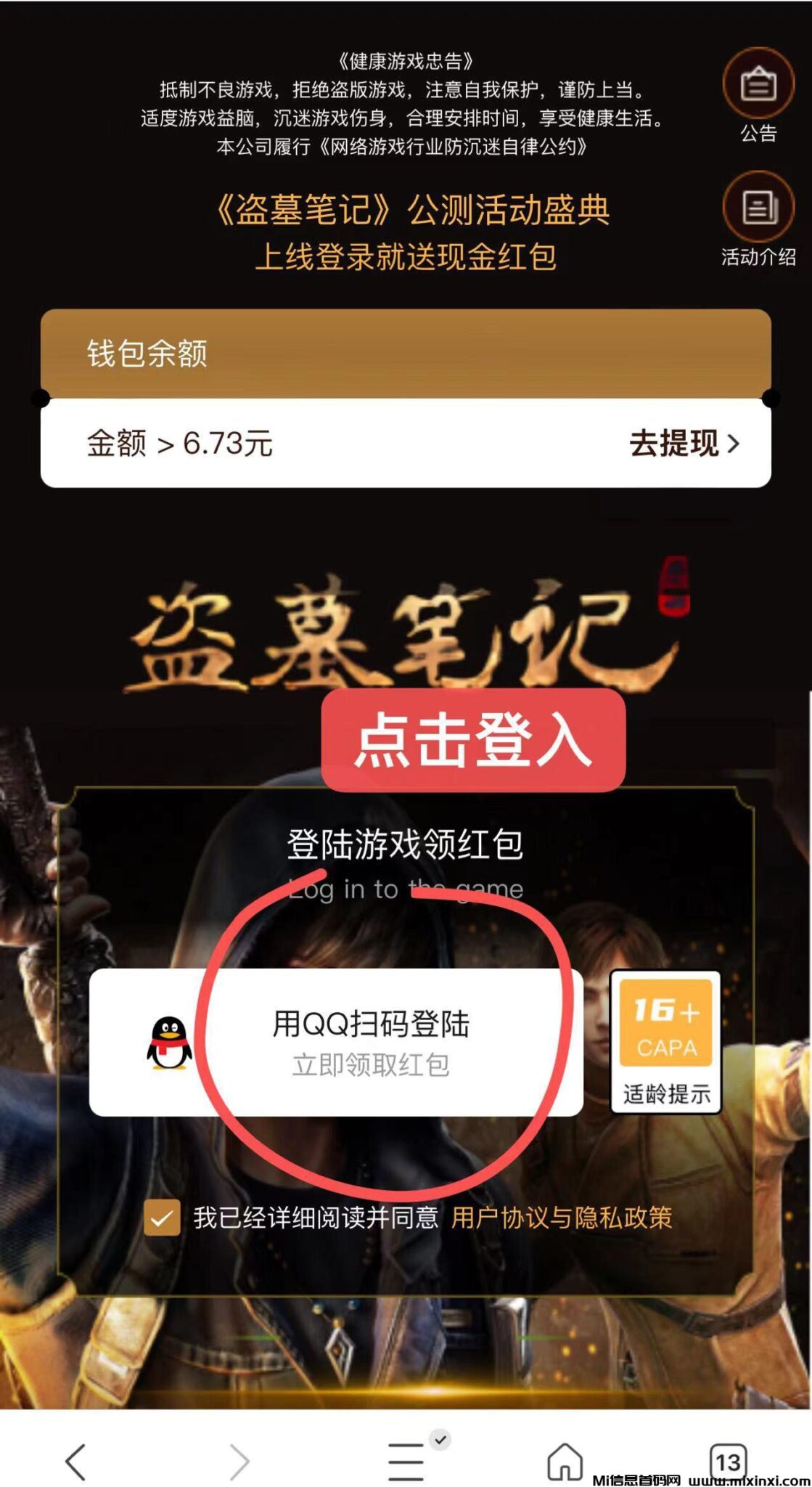Tap 去提现 to withdraw balance
Screen dimensions: 812x1487
pos(684,443)
